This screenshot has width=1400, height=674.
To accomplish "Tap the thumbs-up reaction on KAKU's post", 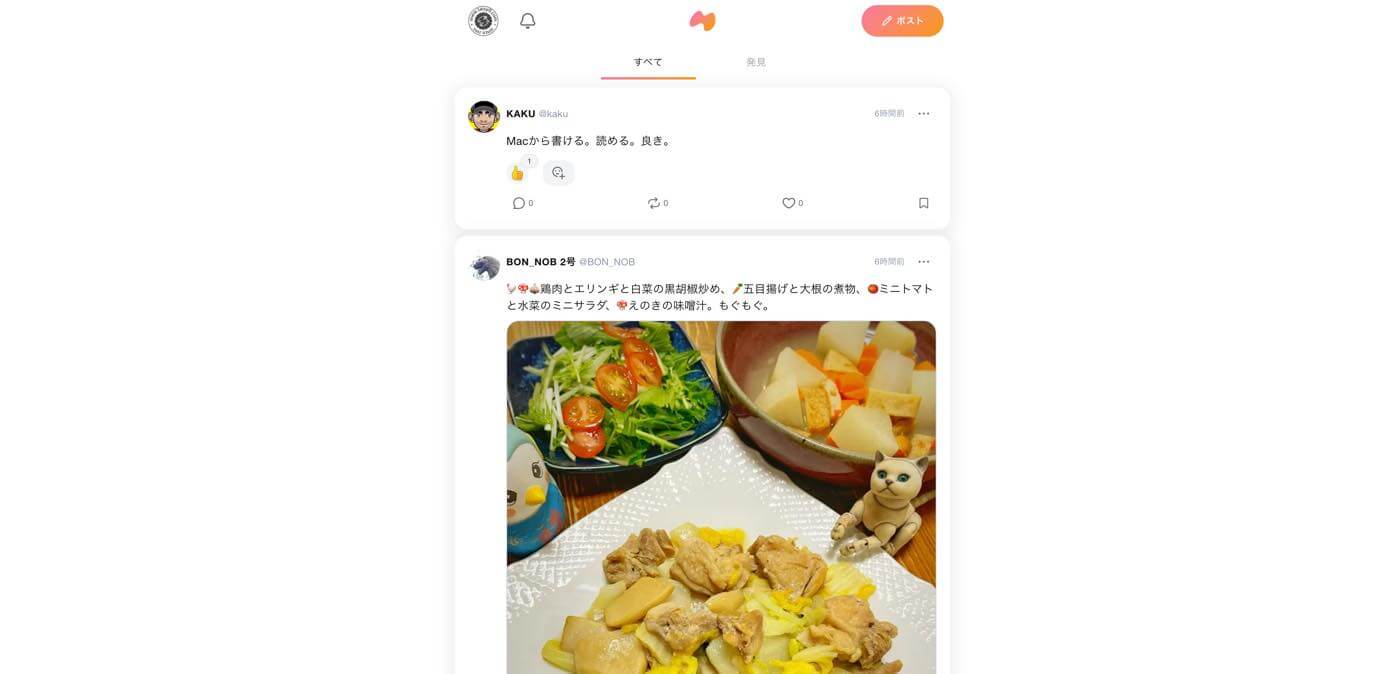I will point(518,173).
